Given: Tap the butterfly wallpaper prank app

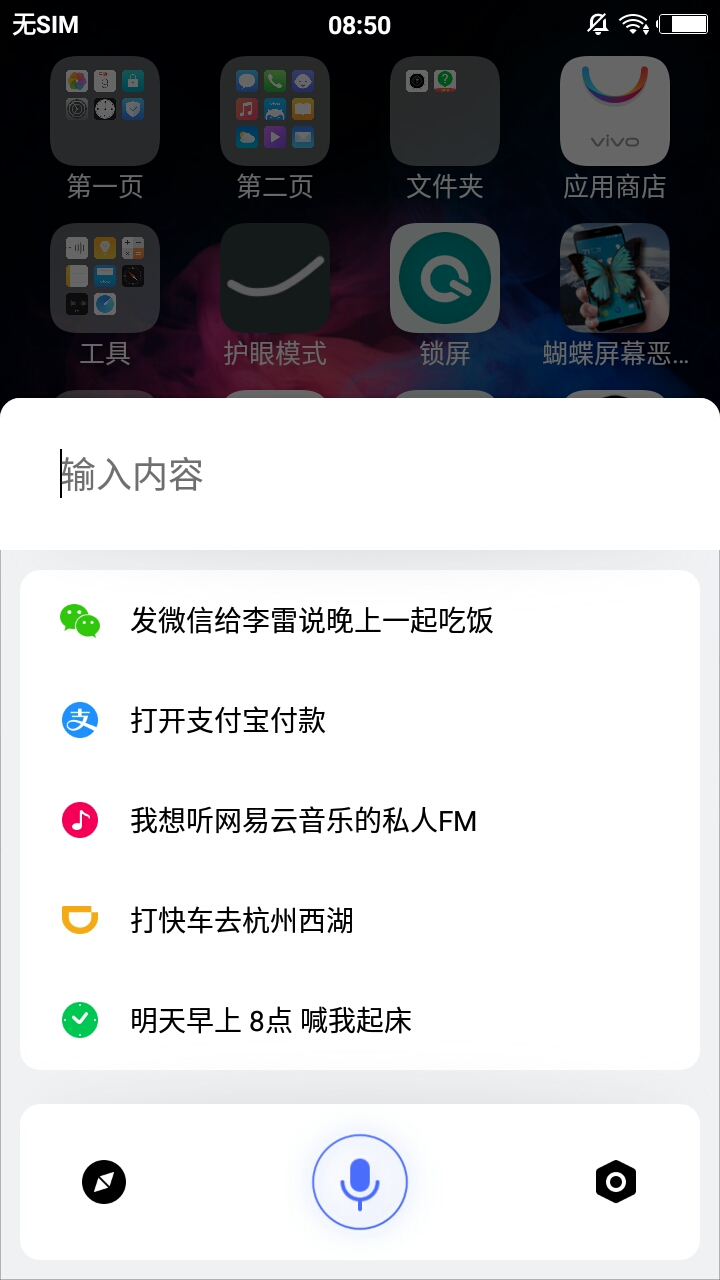Looking at the screenshot, I should click(x=615, y=277).
